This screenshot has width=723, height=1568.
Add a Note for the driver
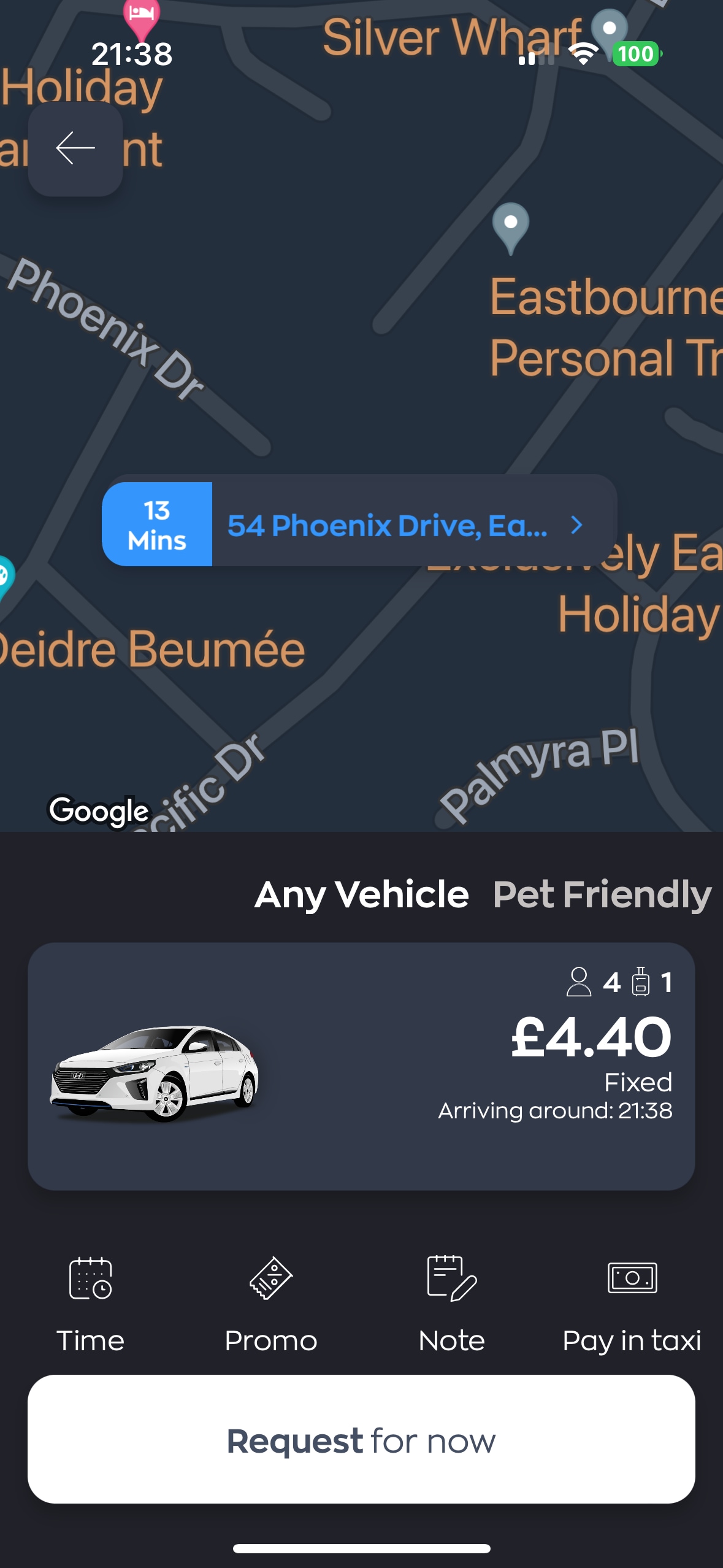(451, 1302)
